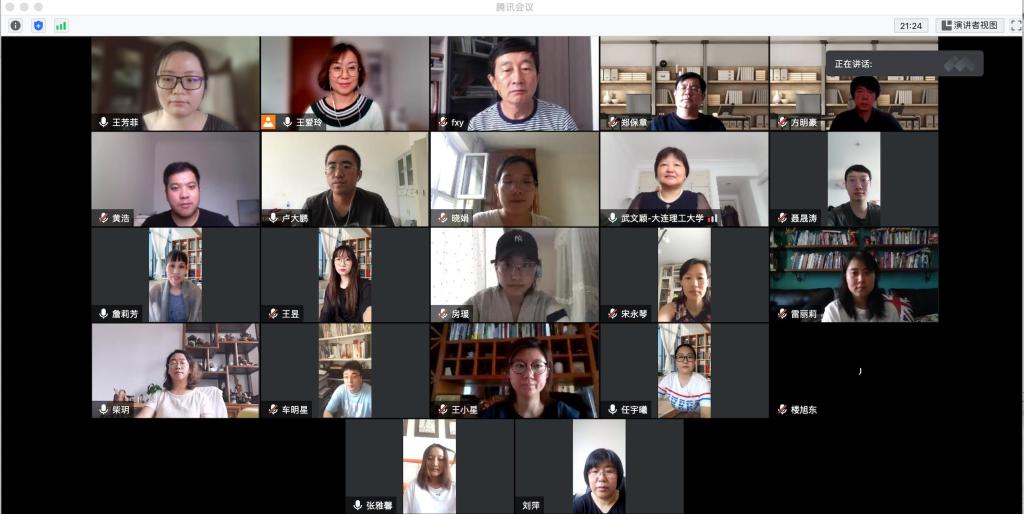1024x514 pixels.
Task: Select 王爱玲's video tile
Action: [345, 83]
